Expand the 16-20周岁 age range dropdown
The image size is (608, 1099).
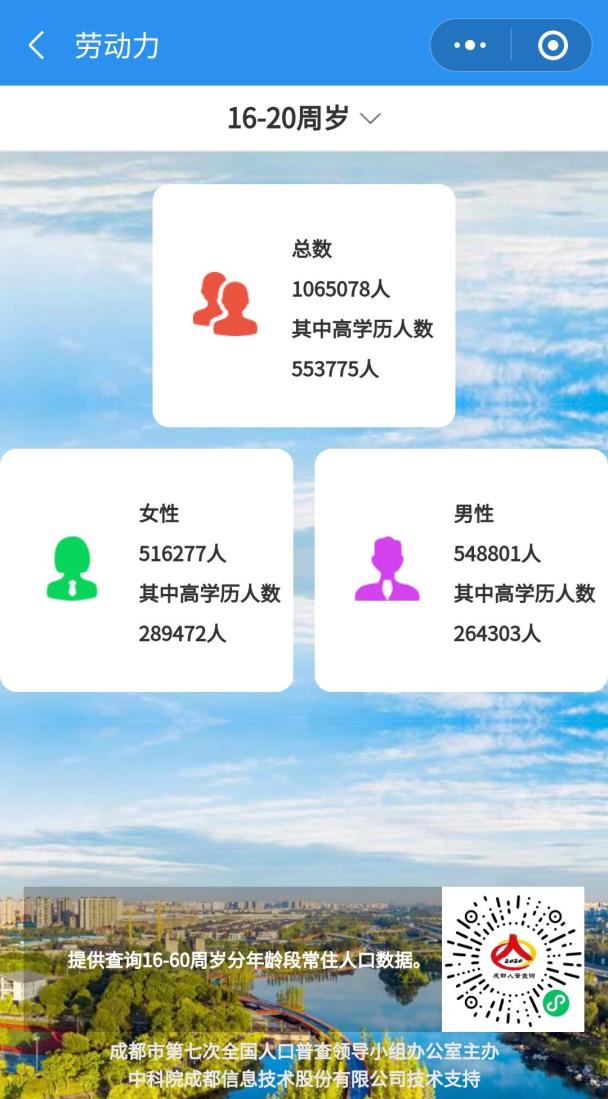[x=304, y=118]
